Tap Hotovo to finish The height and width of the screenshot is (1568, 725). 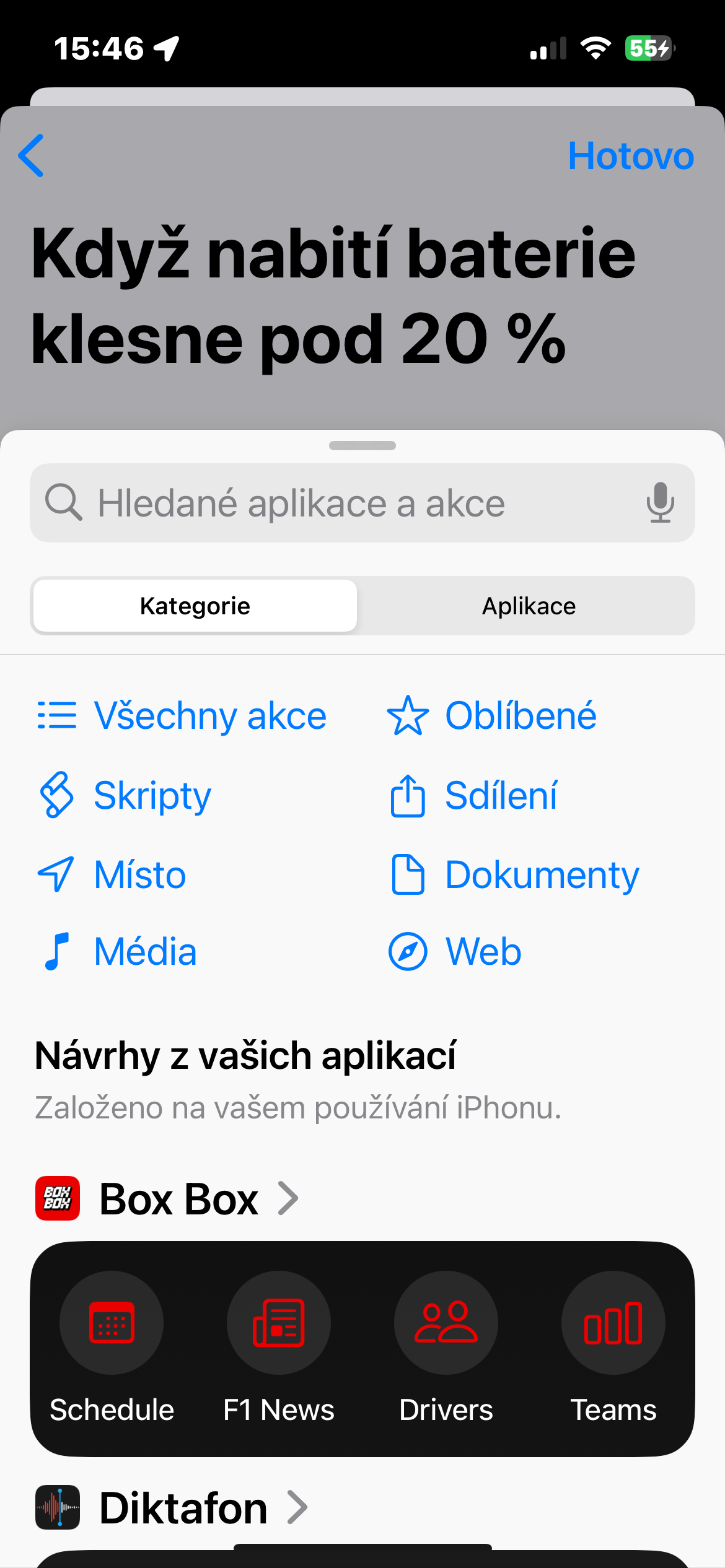point(631,155)
